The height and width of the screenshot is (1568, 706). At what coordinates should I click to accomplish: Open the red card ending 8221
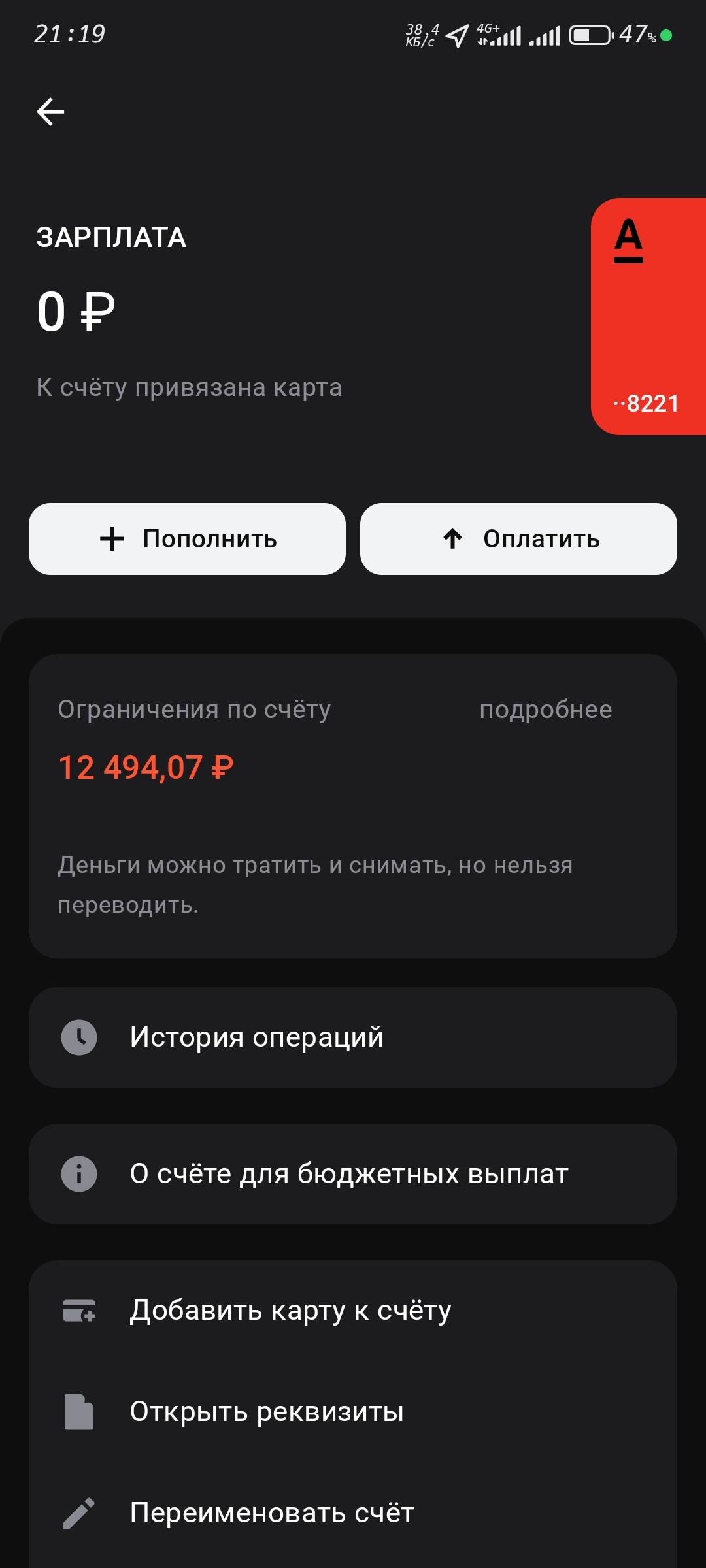[648, 316]
